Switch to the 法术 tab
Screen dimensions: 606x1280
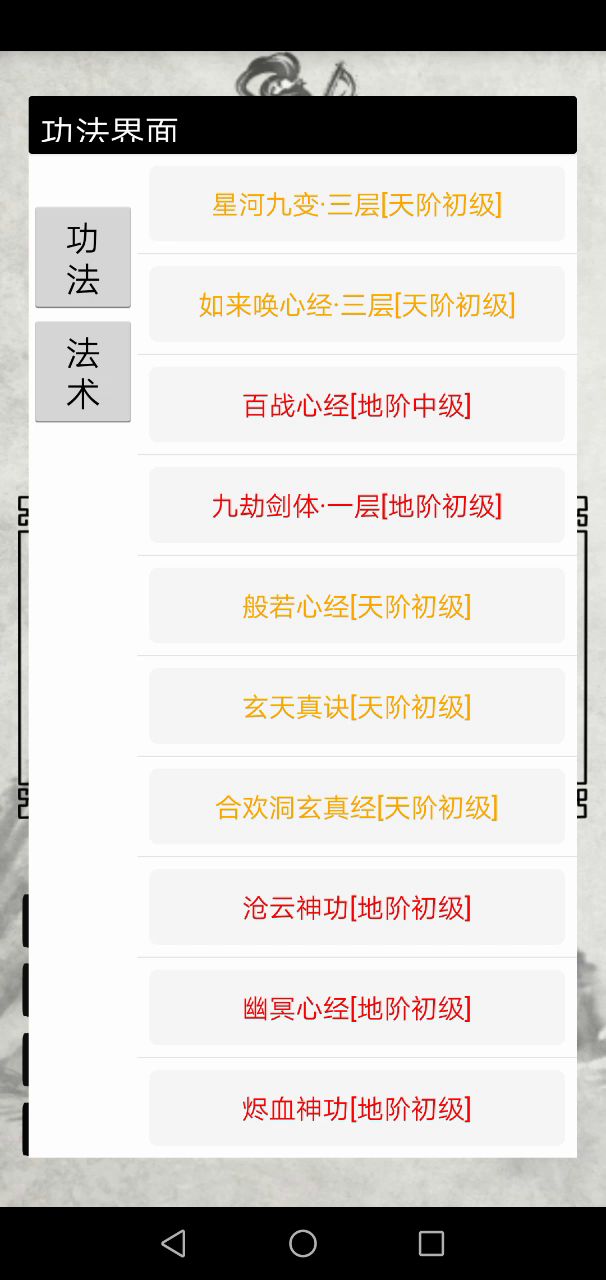point(83,372)
